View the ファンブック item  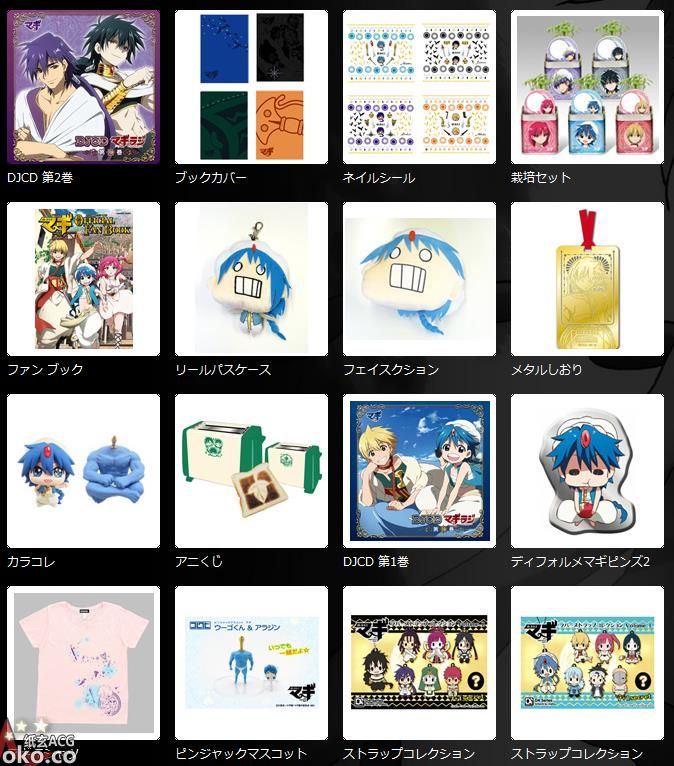(83, 279)
